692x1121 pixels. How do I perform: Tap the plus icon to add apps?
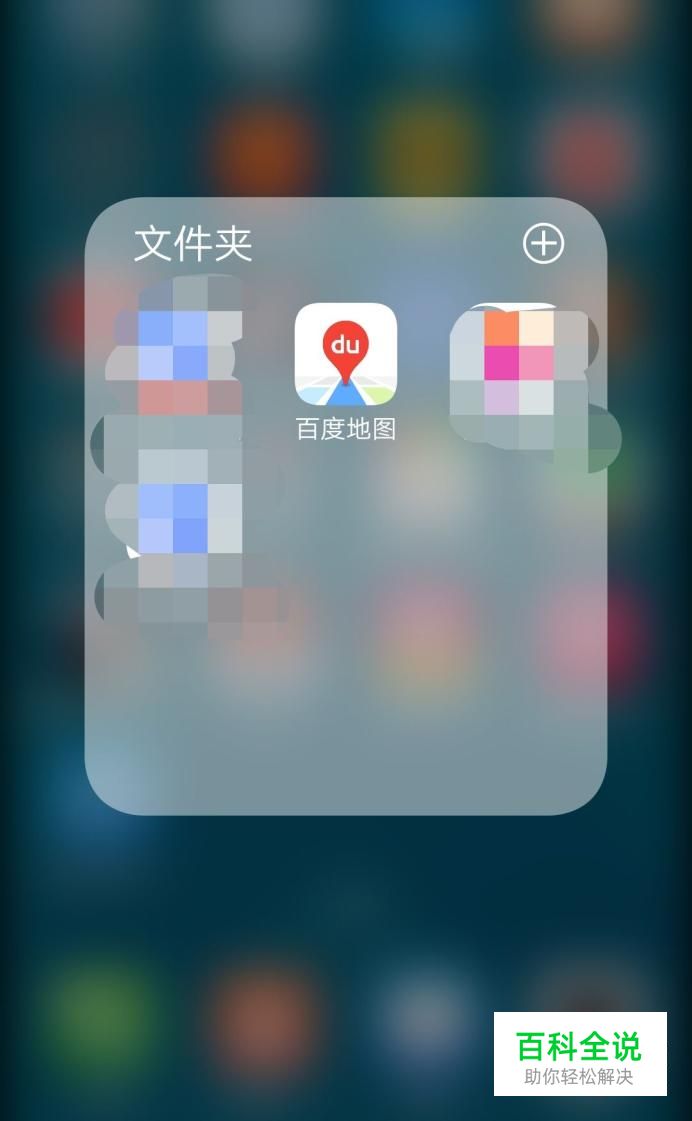click(543, 243)
